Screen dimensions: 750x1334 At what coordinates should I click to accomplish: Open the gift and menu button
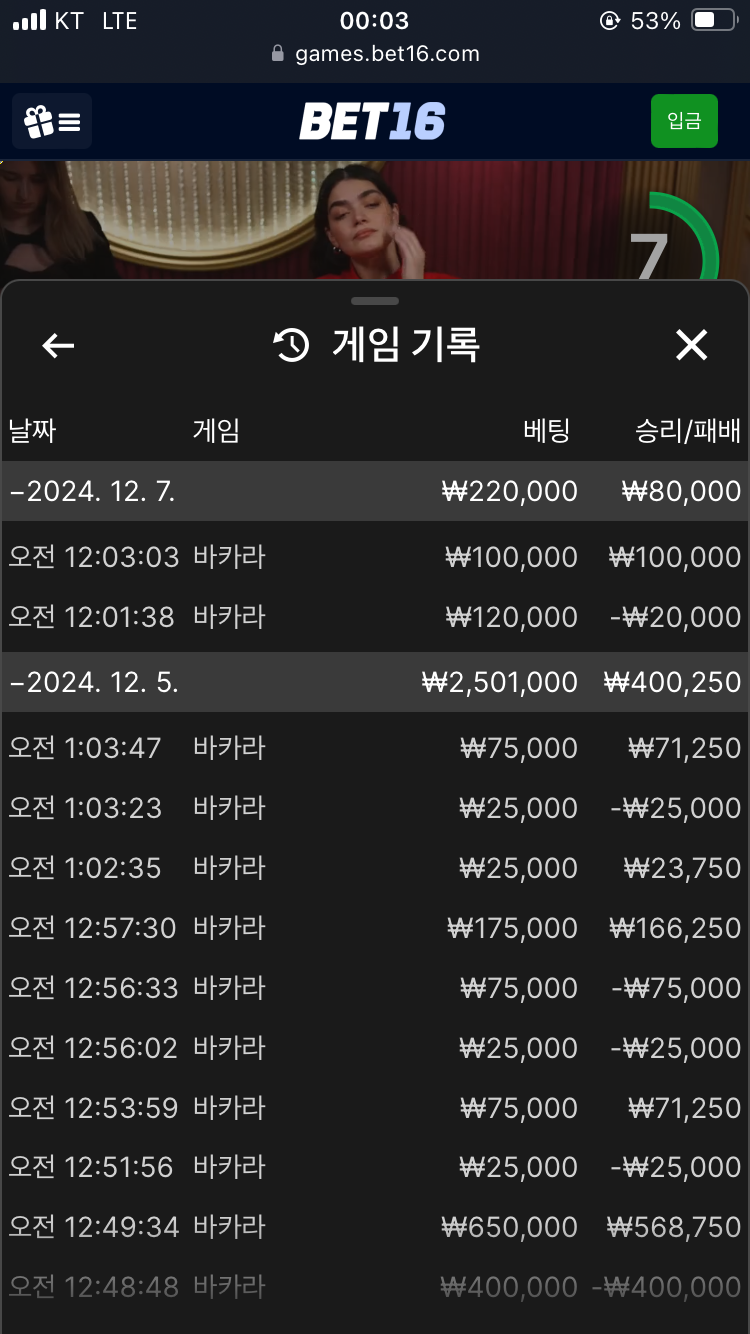pyautogui.click(x=52, y=122)
